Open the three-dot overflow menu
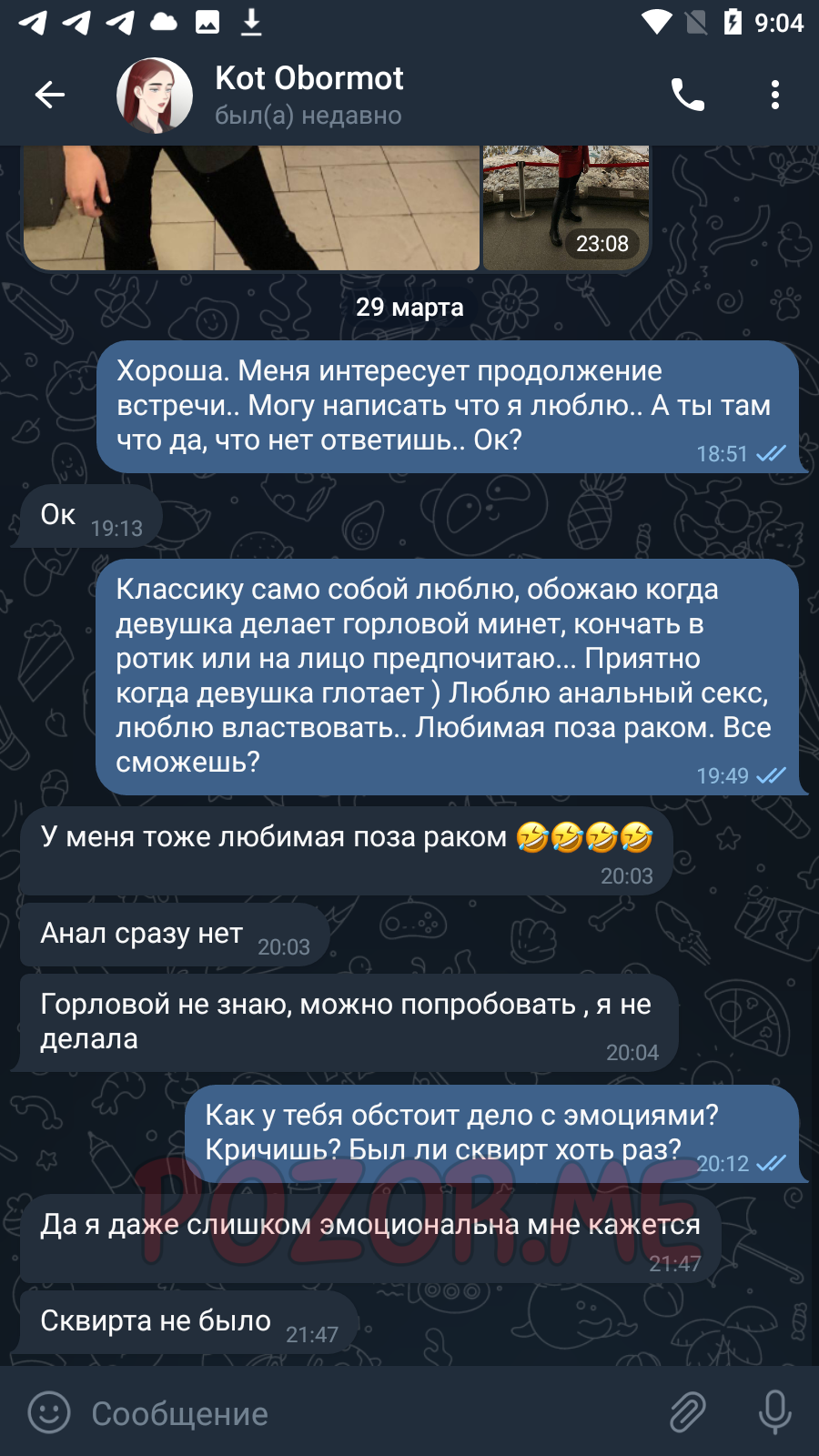819x1456 pixels. coord(775,95)
